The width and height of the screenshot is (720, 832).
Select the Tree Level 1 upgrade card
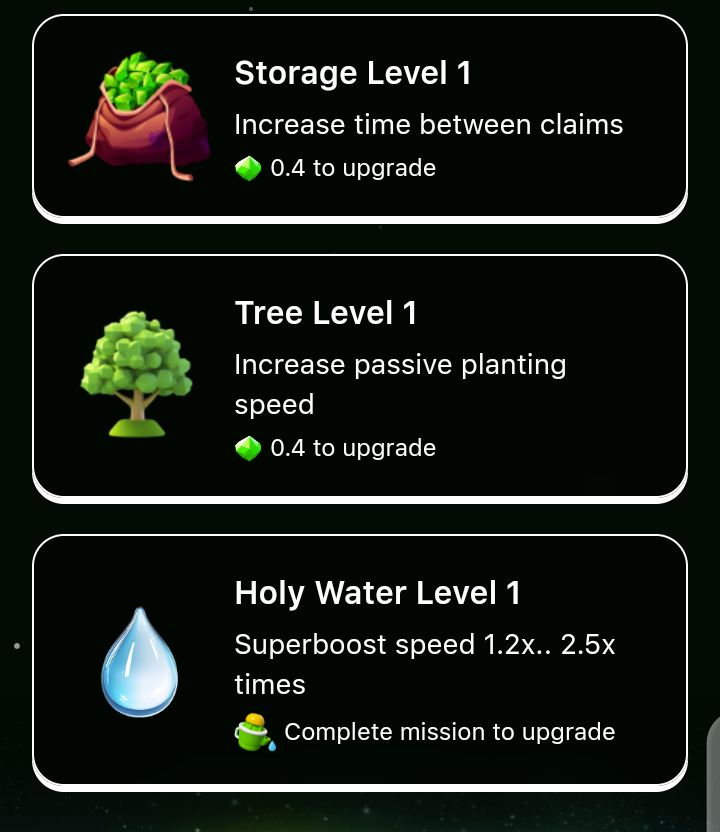(360, 376)
